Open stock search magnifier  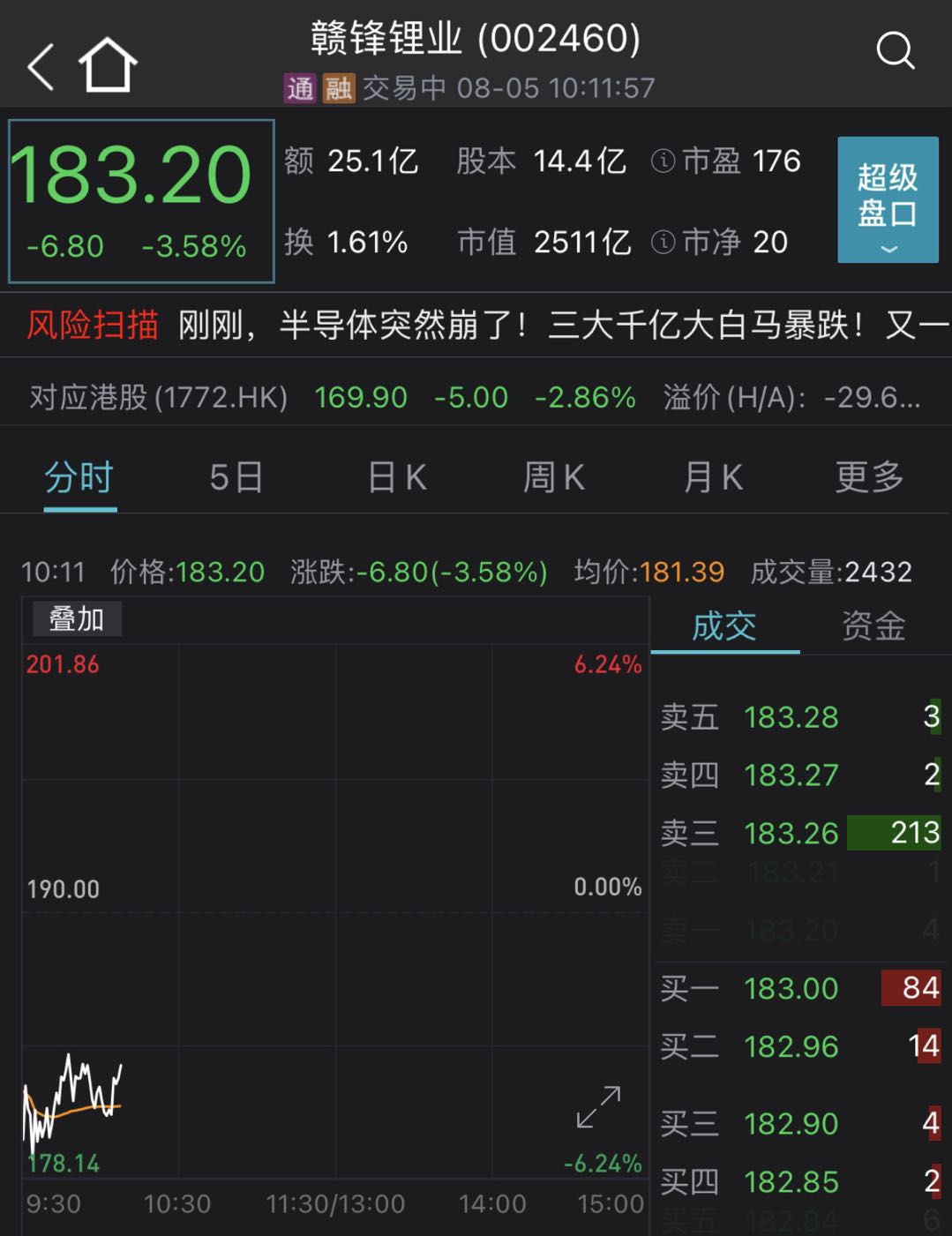tap(895, 51)
